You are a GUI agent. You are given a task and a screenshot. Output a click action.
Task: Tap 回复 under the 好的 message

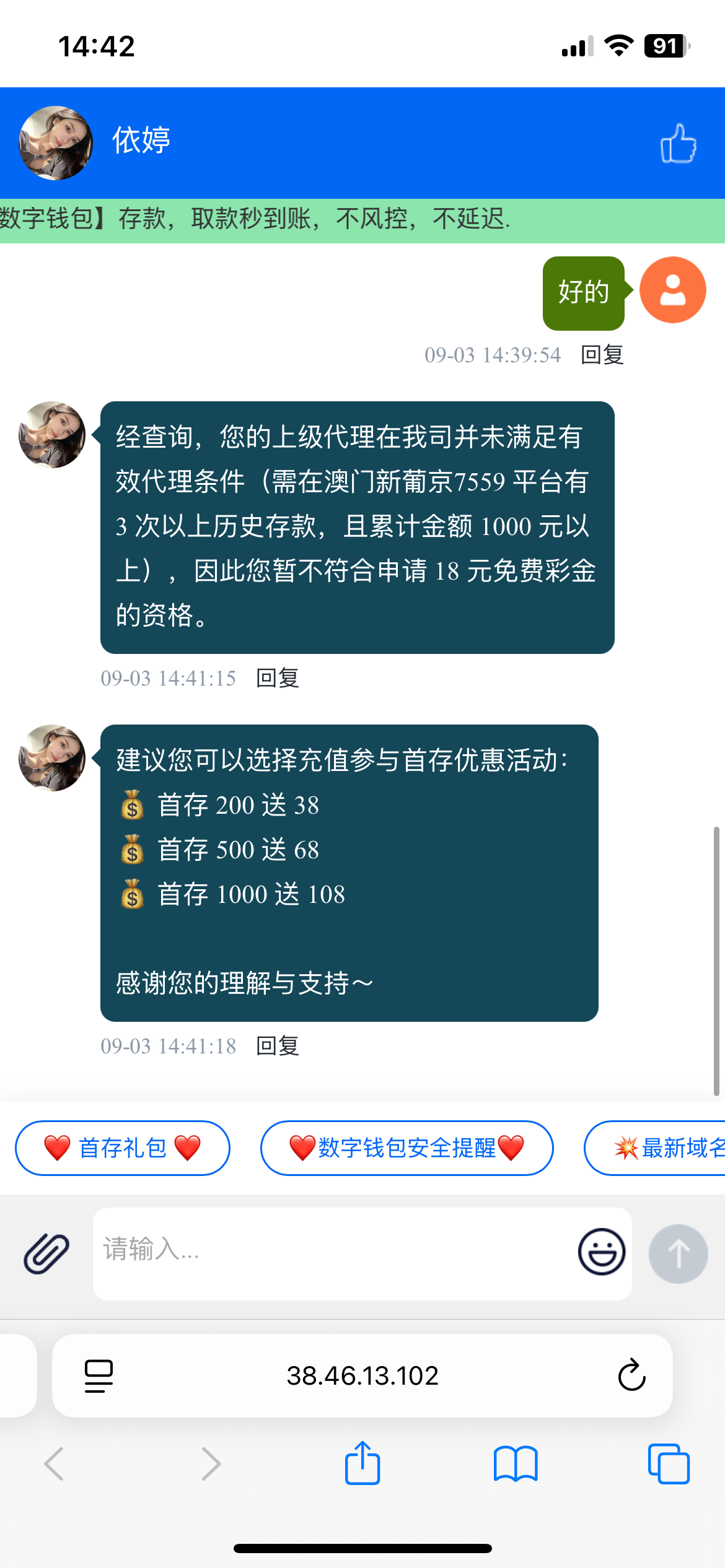[602, 355]
